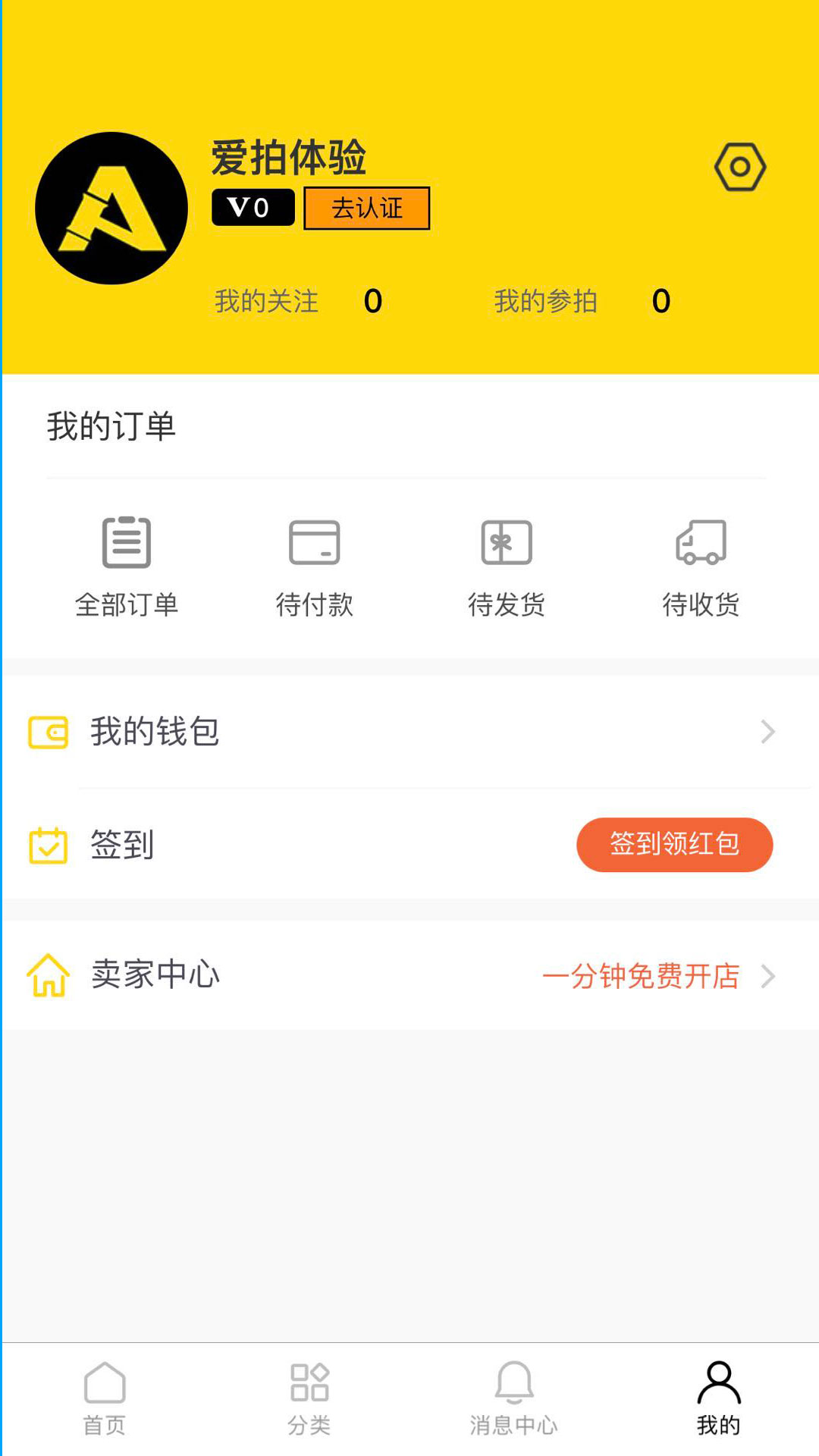Click the 签到 calendar check icon
Screen dimensions: 819x1456
[x=48, y=846]
